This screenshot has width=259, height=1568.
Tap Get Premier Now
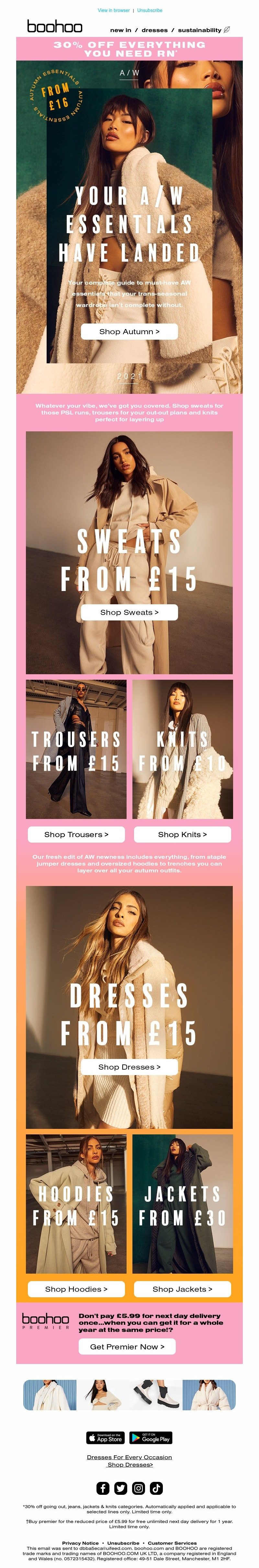tap(127, 1347)
